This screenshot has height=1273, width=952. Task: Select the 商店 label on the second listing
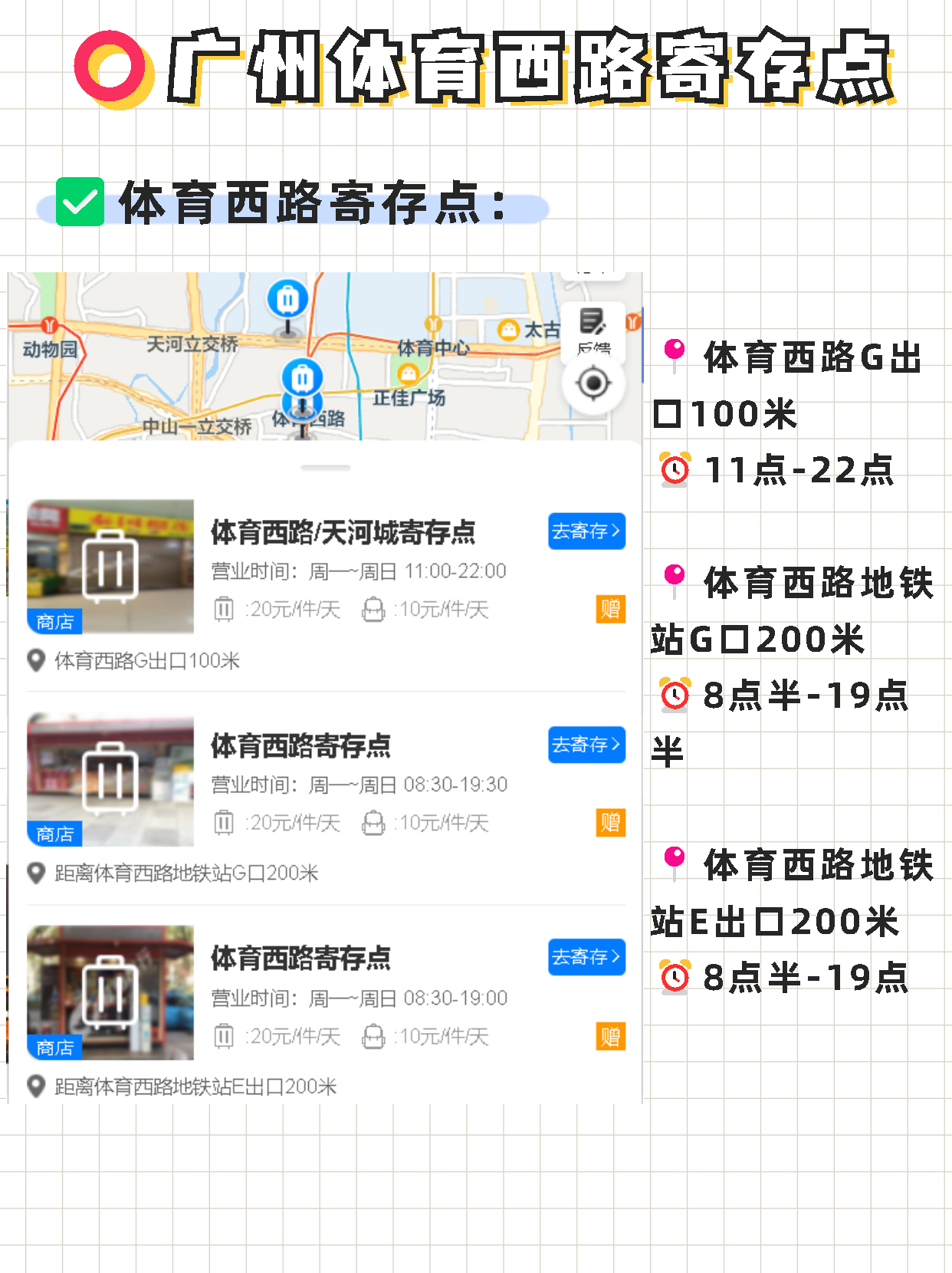coord(54,835)
